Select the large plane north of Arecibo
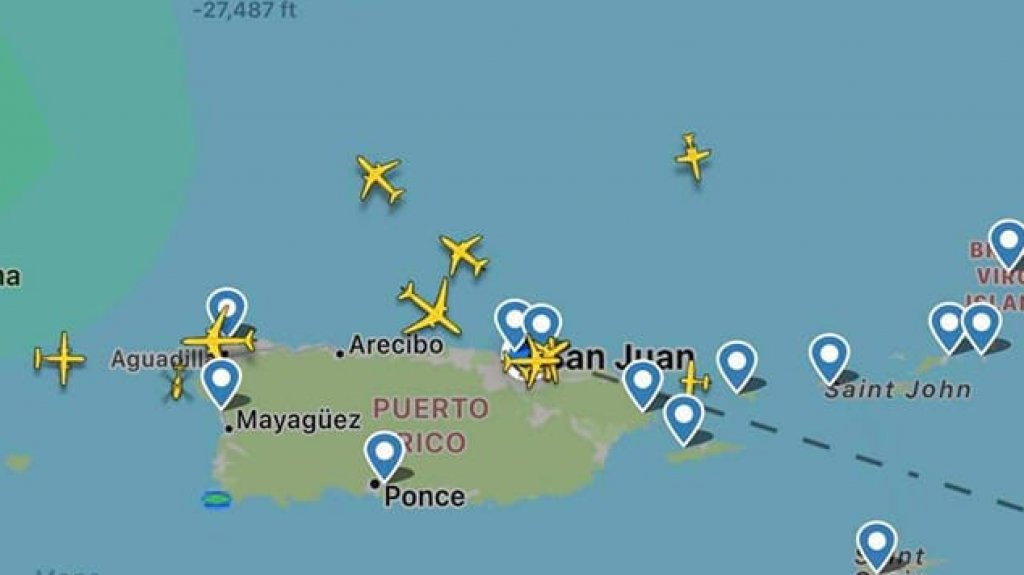This screenshot has height=575, width=1024. (431, 309)
